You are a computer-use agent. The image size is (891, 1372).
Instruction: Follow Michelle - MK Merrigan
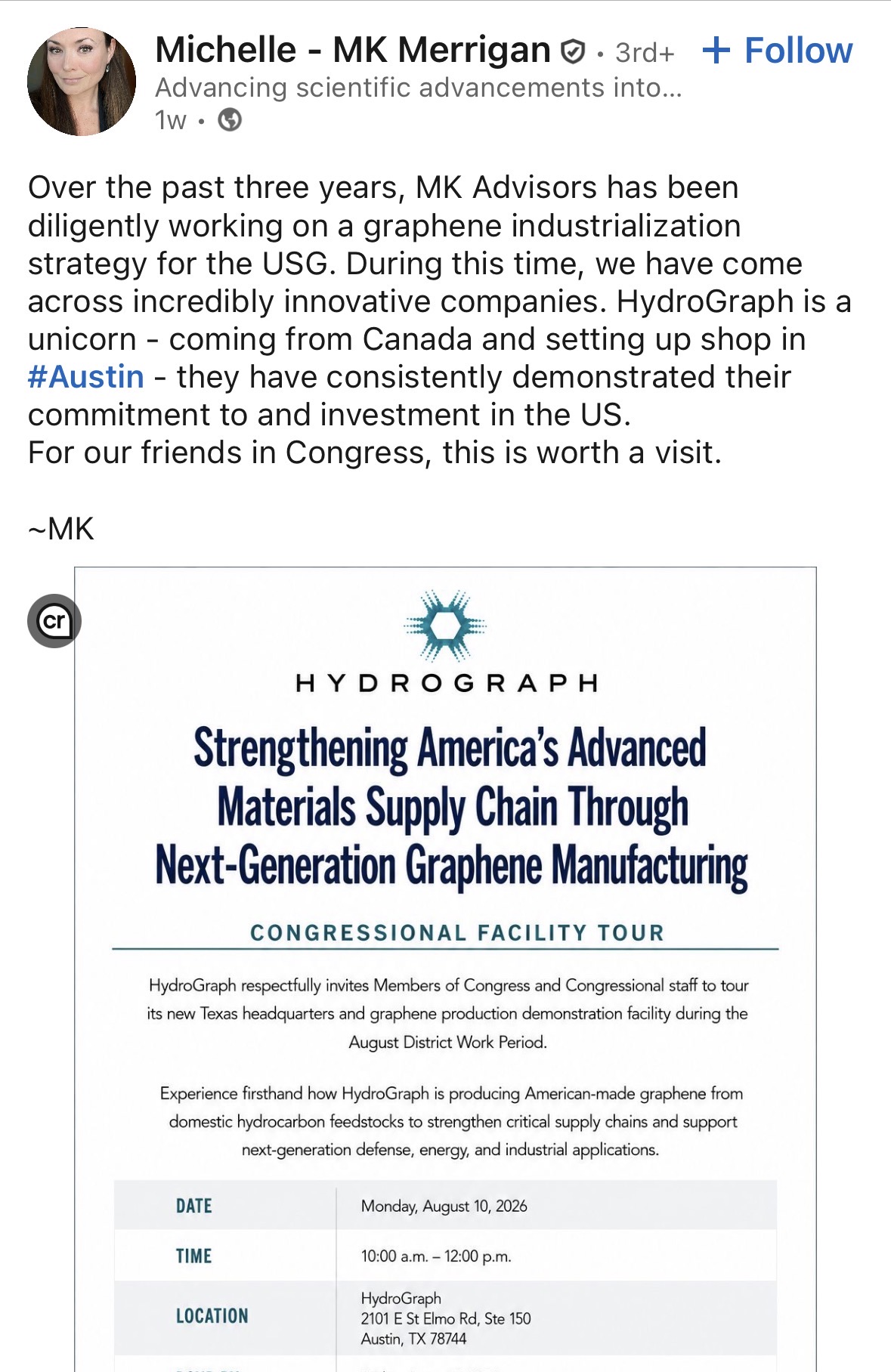tap(778, 51)
